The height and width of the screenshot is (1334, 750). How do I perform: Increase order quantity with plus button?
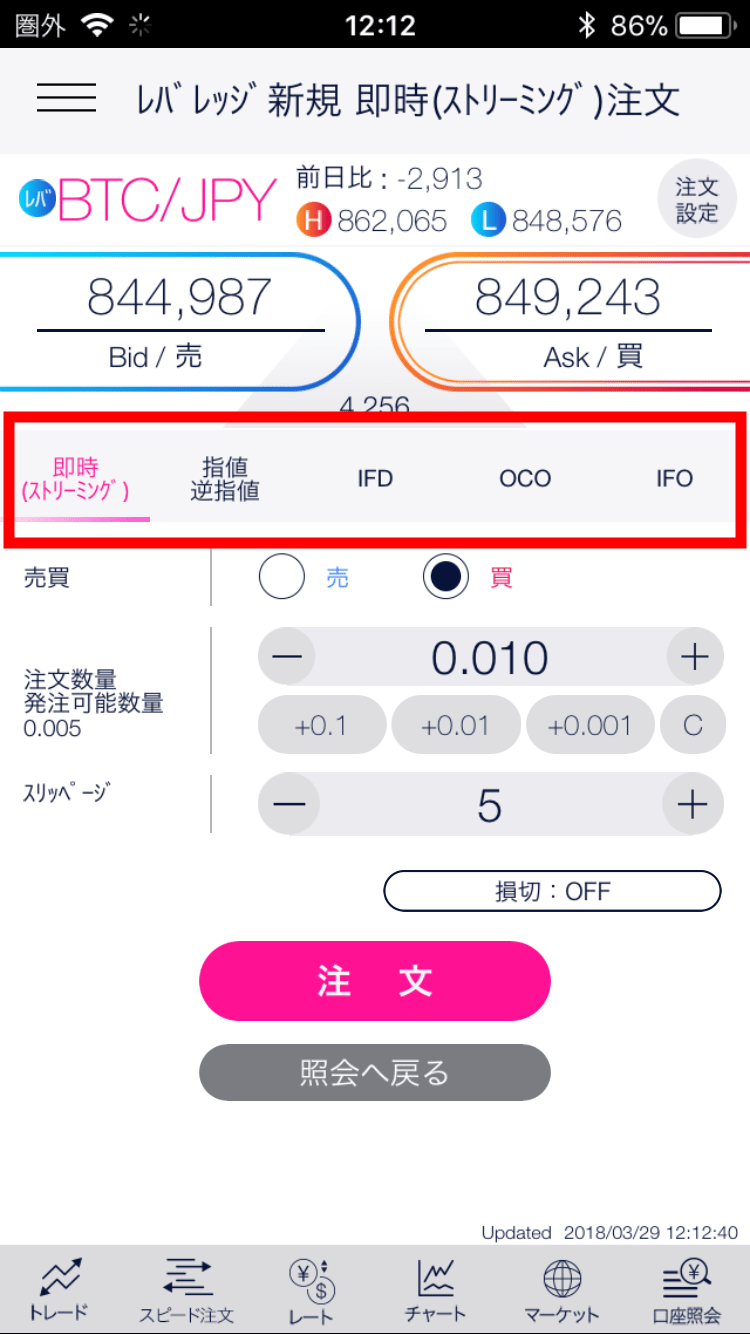point(694,657)
